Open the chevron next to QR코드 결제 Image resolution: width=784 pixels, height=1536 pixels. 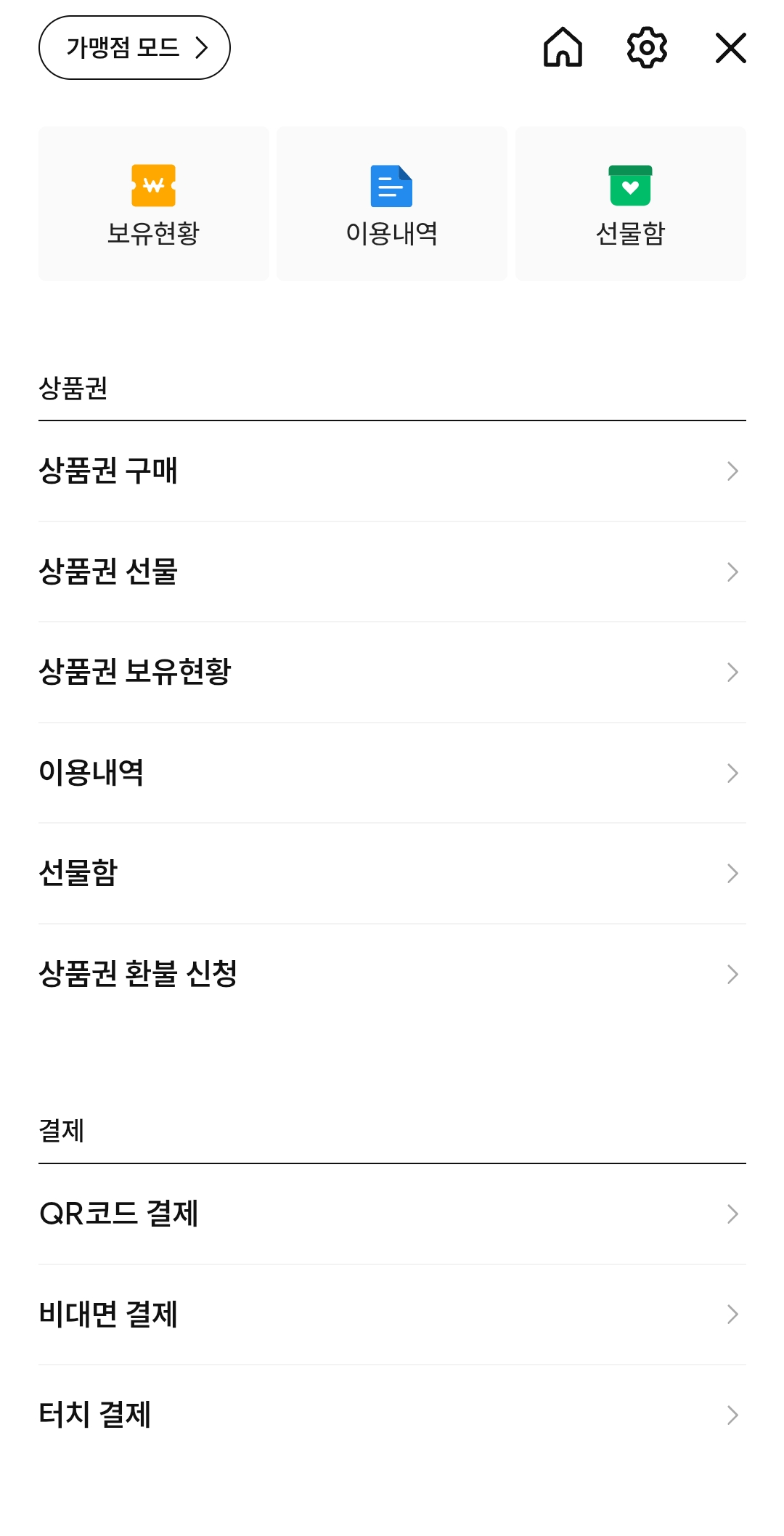[732, 1214]
